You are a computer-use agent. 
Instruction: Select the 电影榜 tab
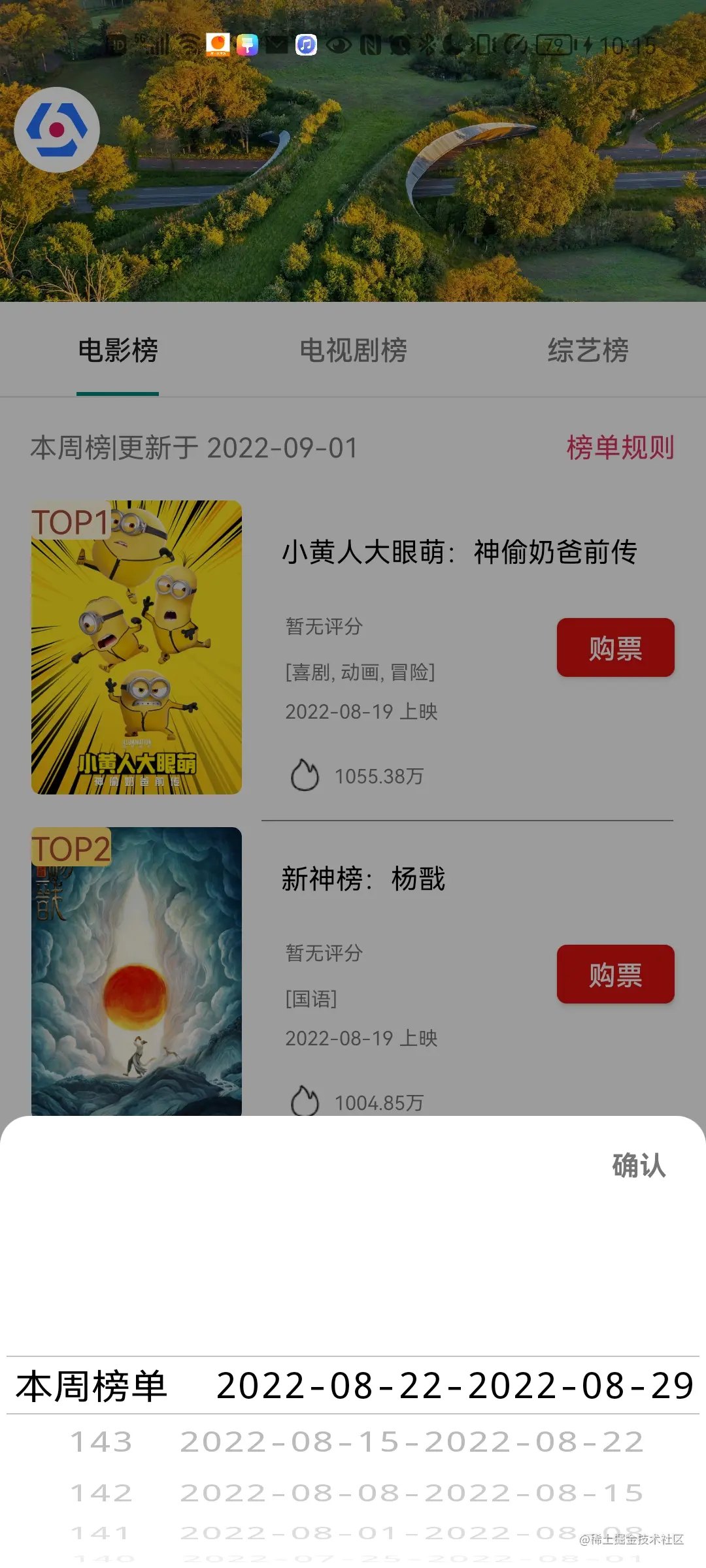pyautogui.click(x=118, y=351)
